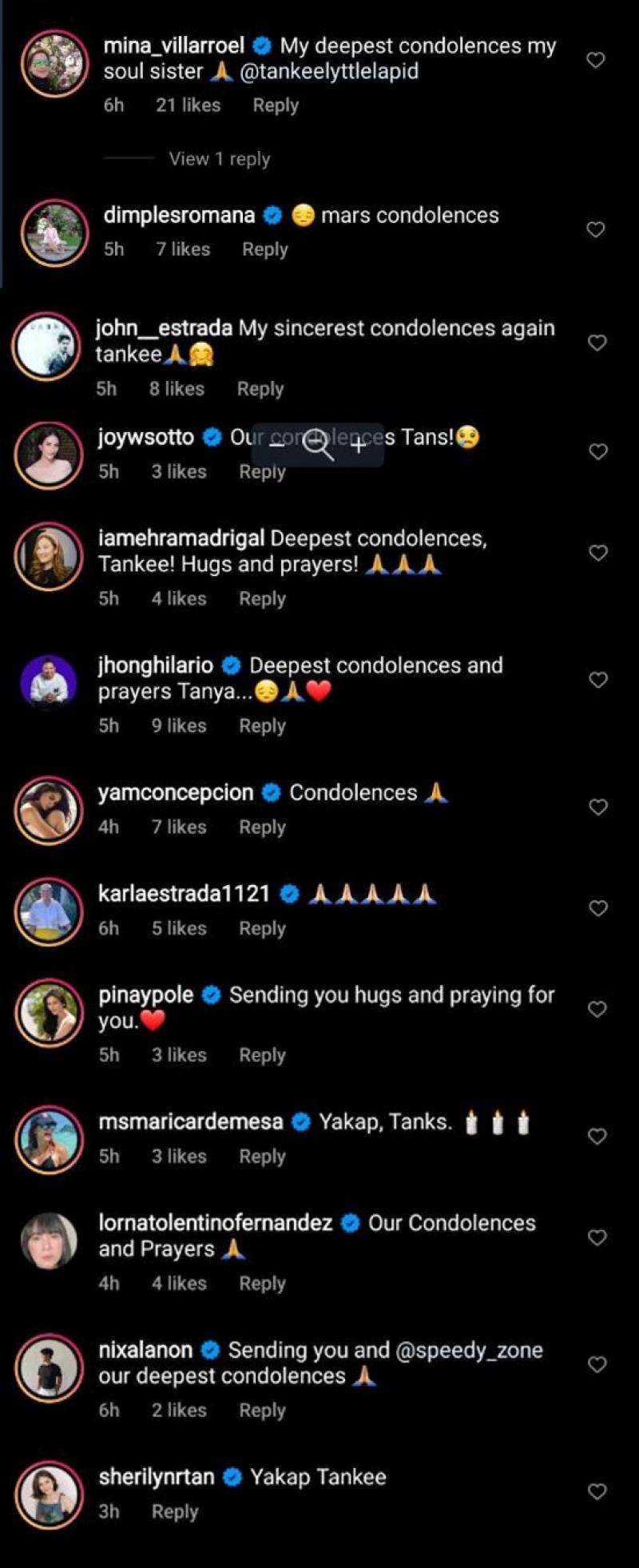639x1568 pixels.
Task: Like sherilynrtan's comment
Action: tap(597, 1491)
